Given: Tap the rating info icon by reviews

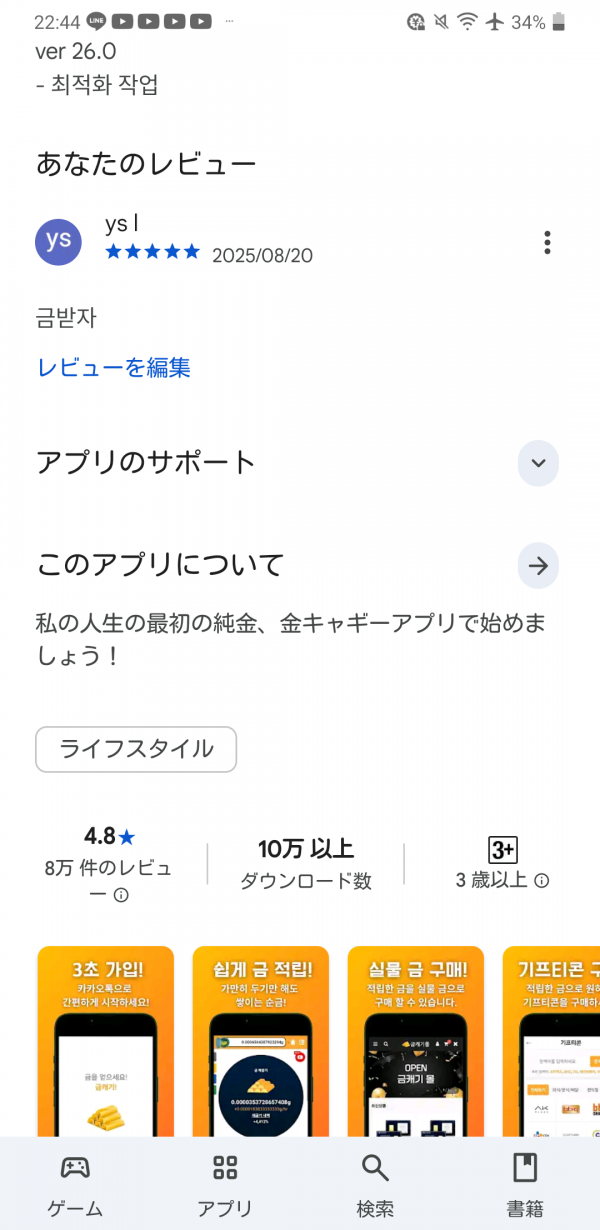Looking at the screenshot, I should [x=121, y=894].
